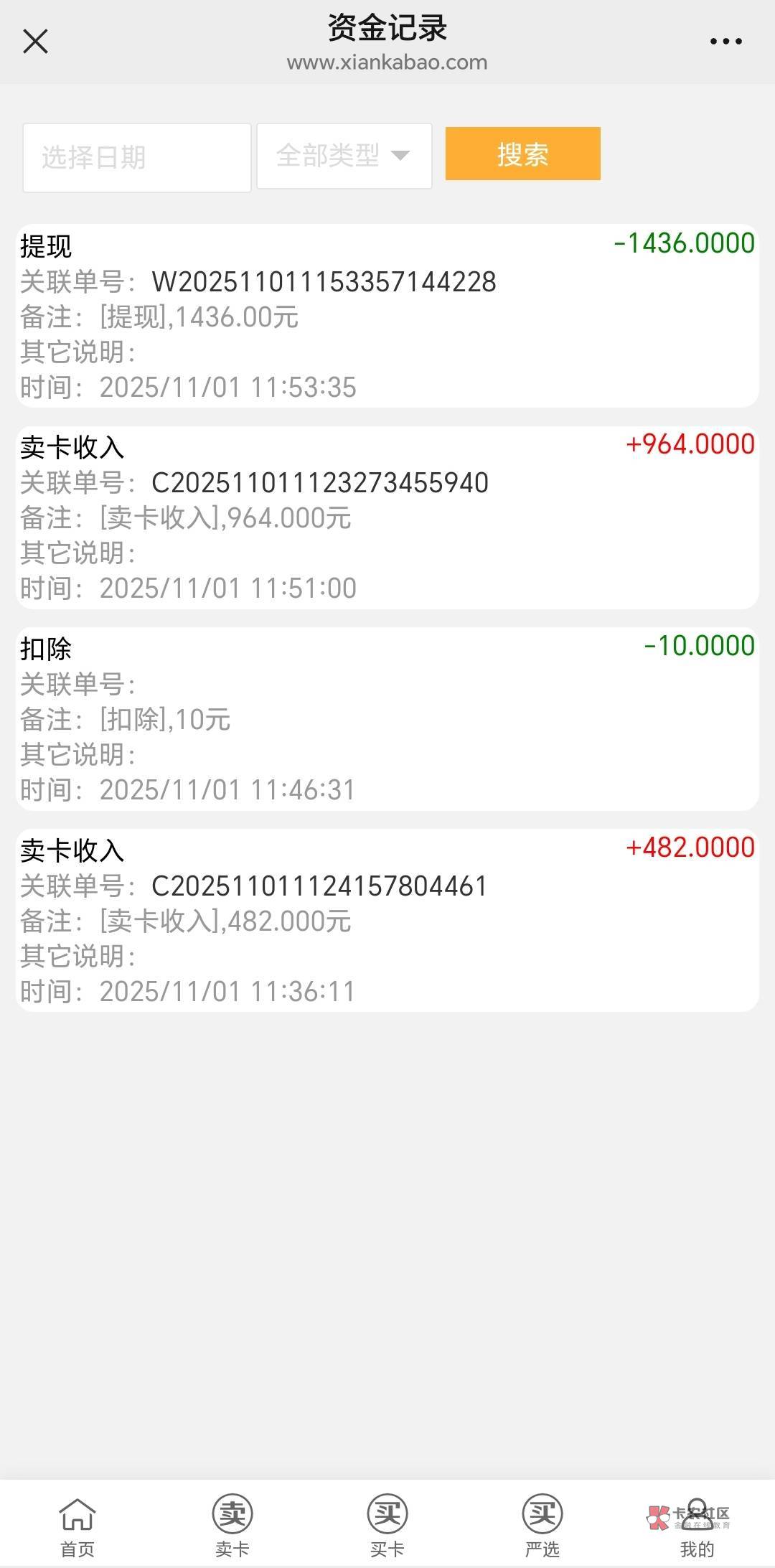The image size is (775, 1568).
Task: Tap the 选择日期 date field
Action: point(136,157)
